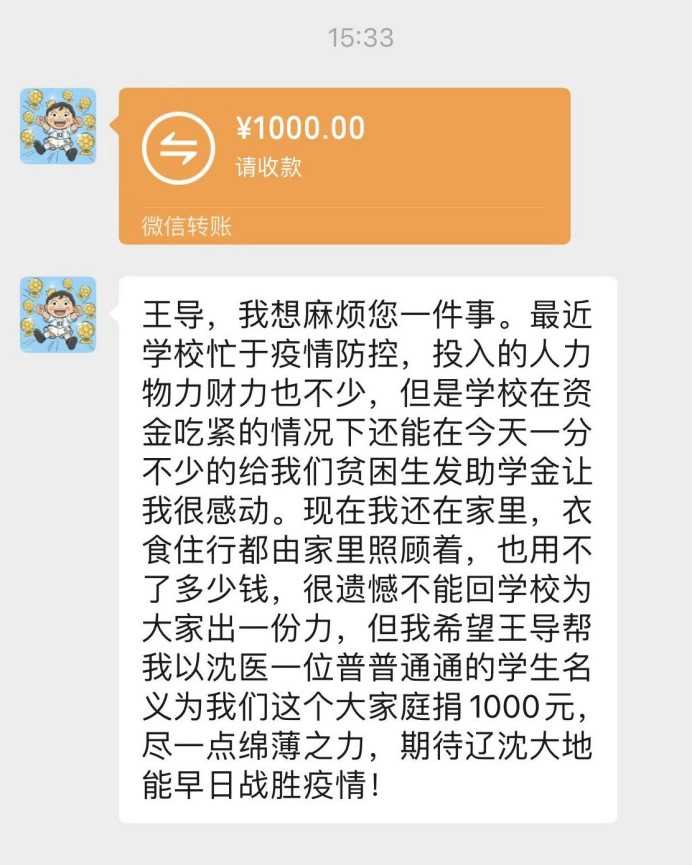Open sender's avatar beside the transfer bubble
This screenshot has height=865, width=692.
[x=58, y=126]
